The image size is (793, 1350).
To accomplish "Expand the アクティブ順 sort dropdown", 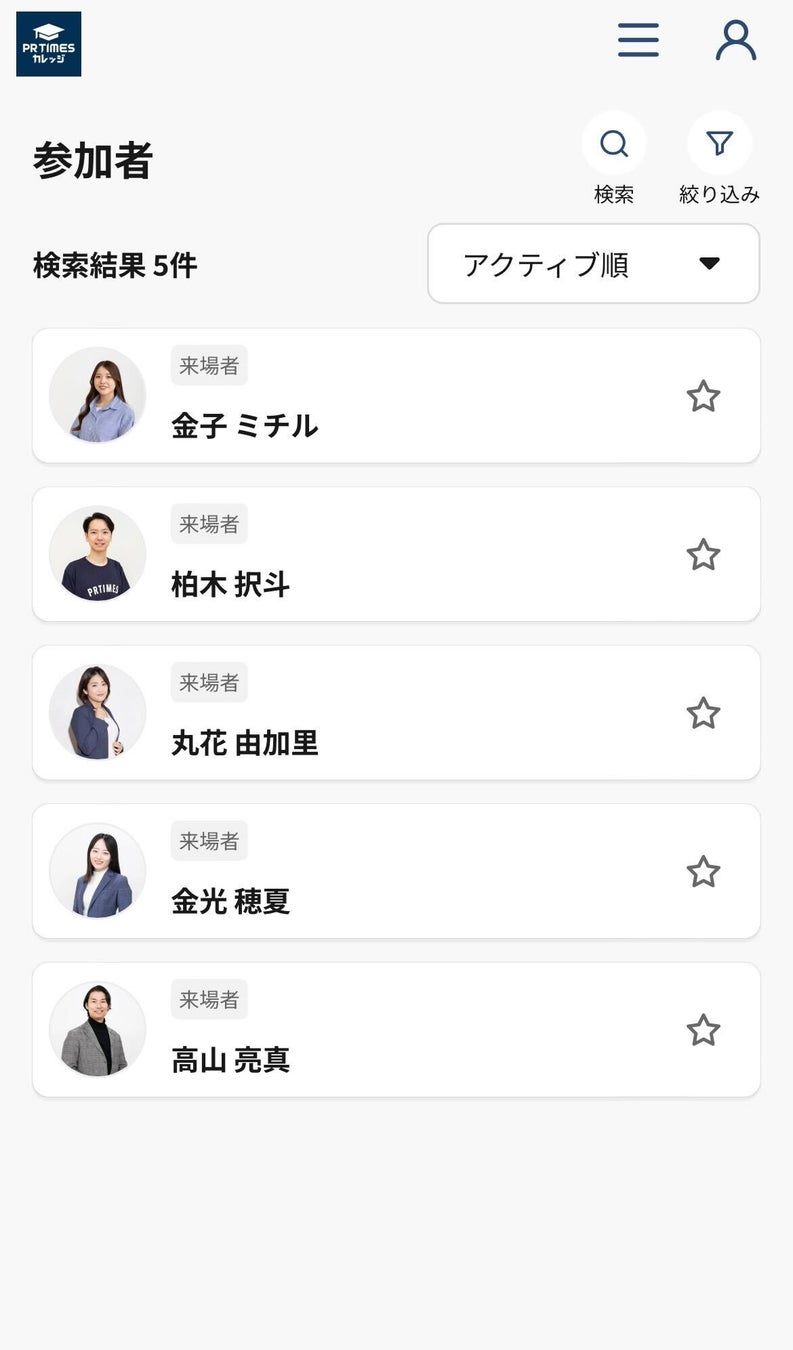I will [593, 264].
